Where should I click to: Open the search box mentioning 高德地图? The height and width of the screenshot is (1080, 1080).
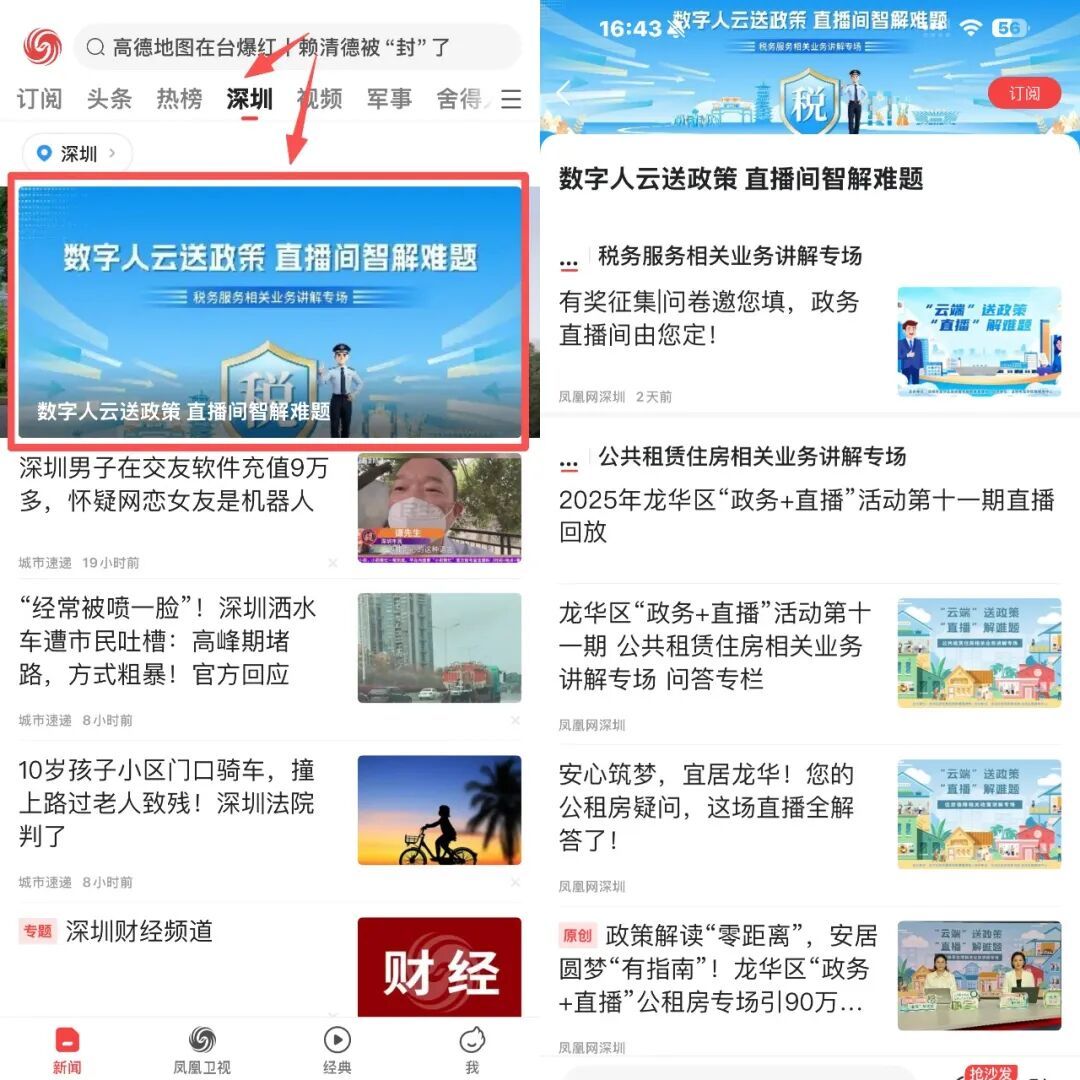[x=298, y=47]
